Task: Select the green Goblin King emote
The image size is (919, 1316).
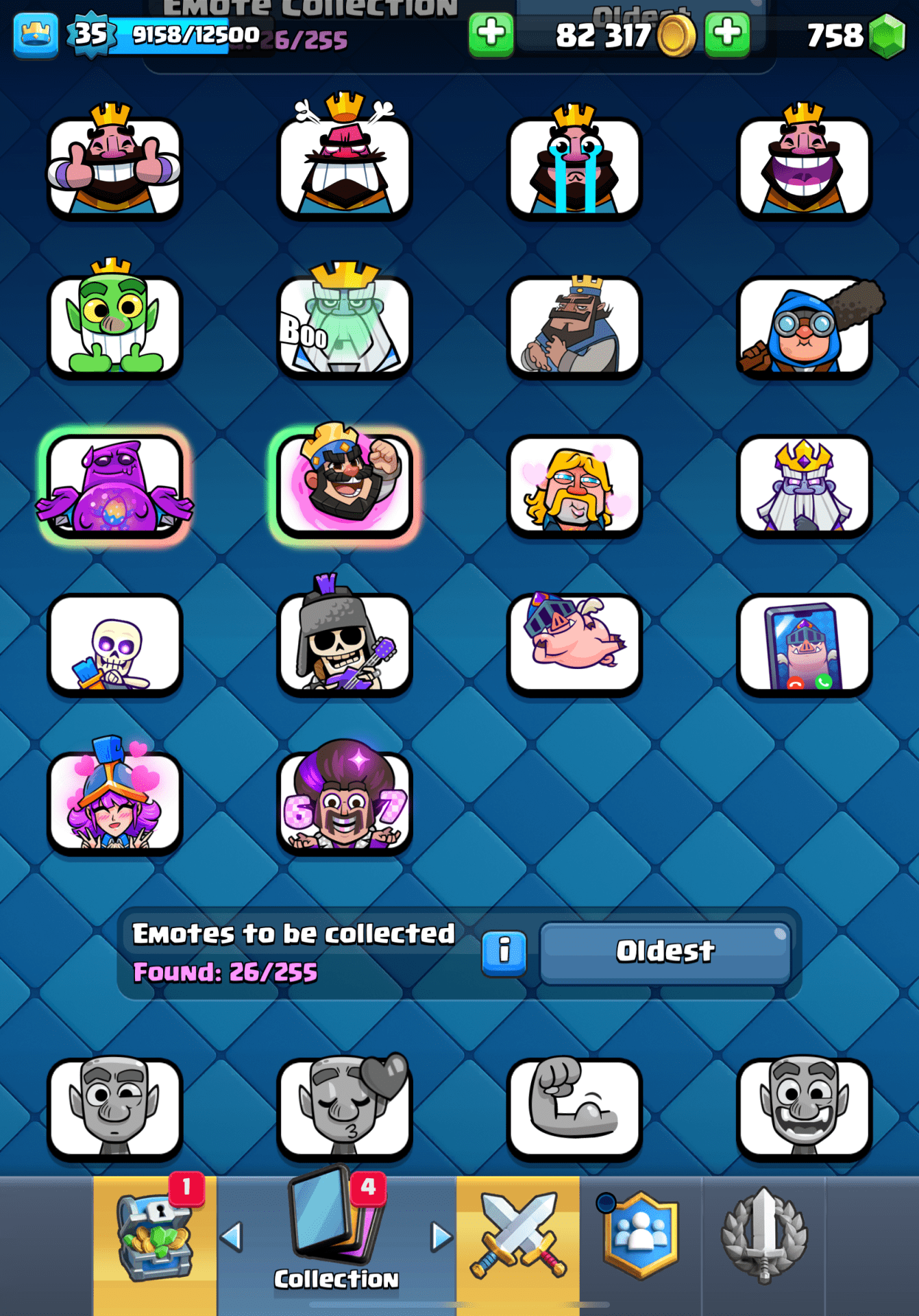Action: click(x=114, y=326)
